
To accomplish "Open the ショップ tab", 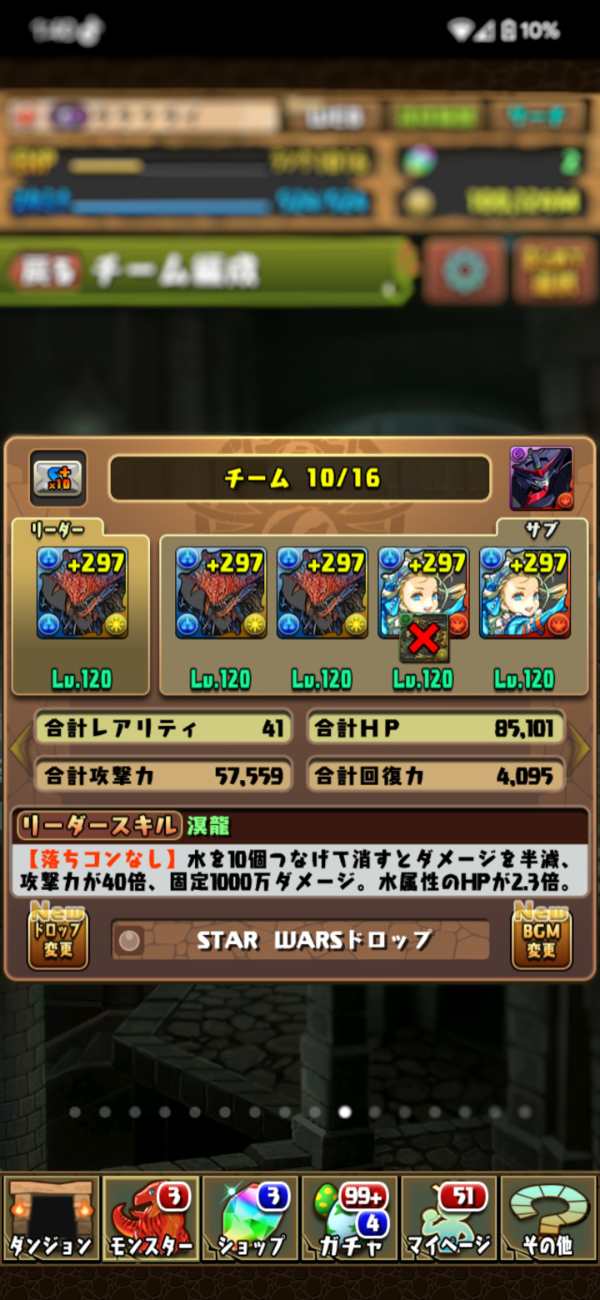I will click(250, 1218).
